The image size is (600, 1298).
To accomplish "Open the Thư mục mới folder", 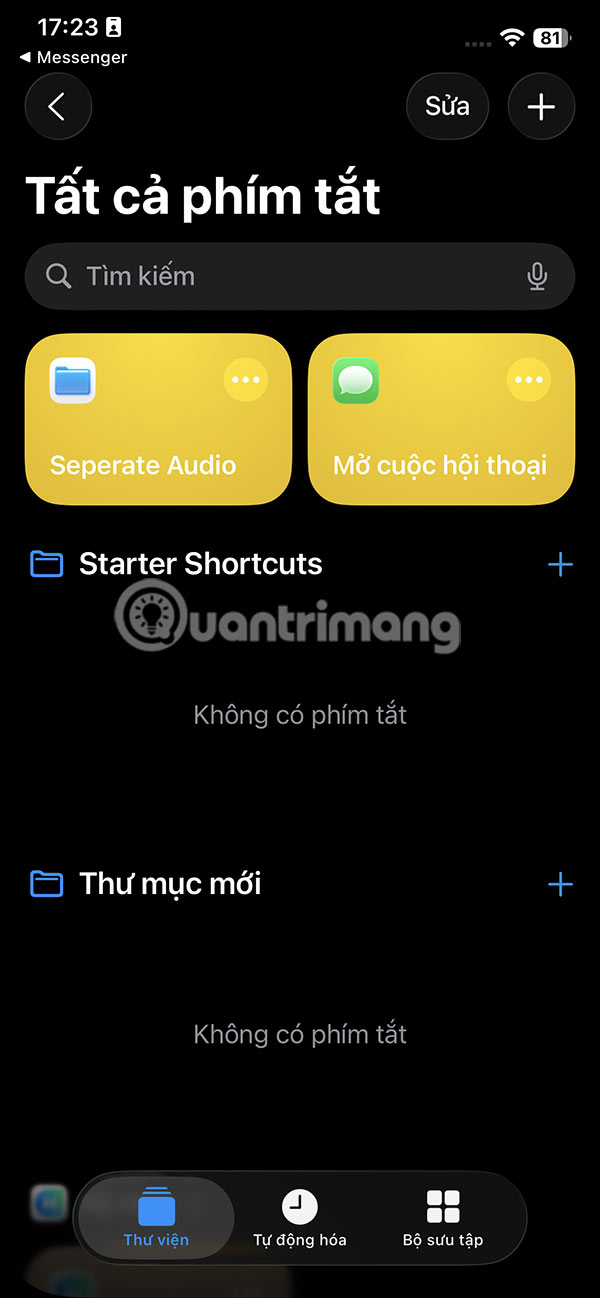I will [170, 884].
